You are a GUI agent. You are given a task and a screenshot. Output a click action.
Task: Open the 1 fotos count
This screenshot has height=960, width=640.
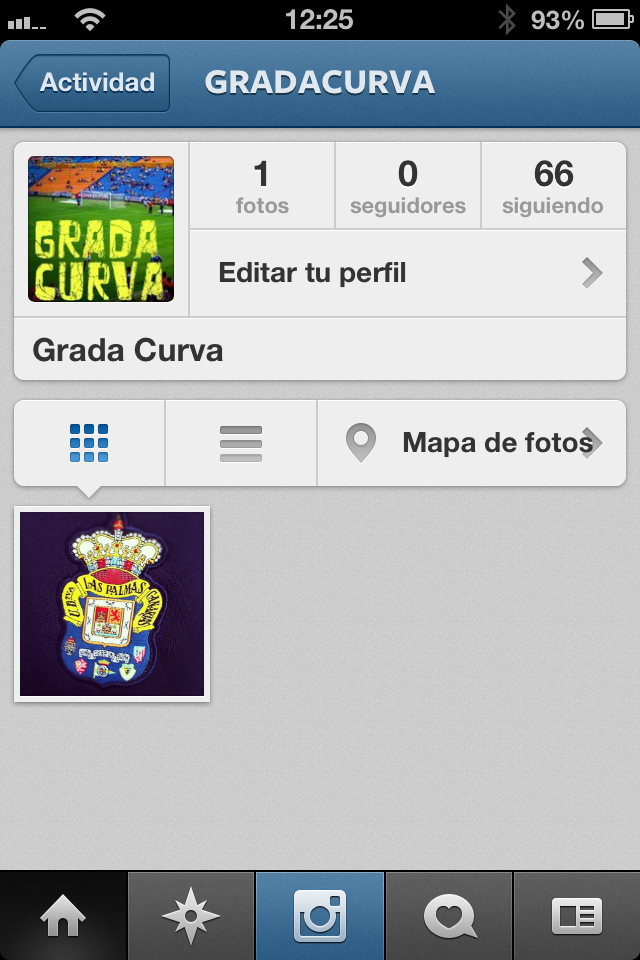[x=262, y=186]
